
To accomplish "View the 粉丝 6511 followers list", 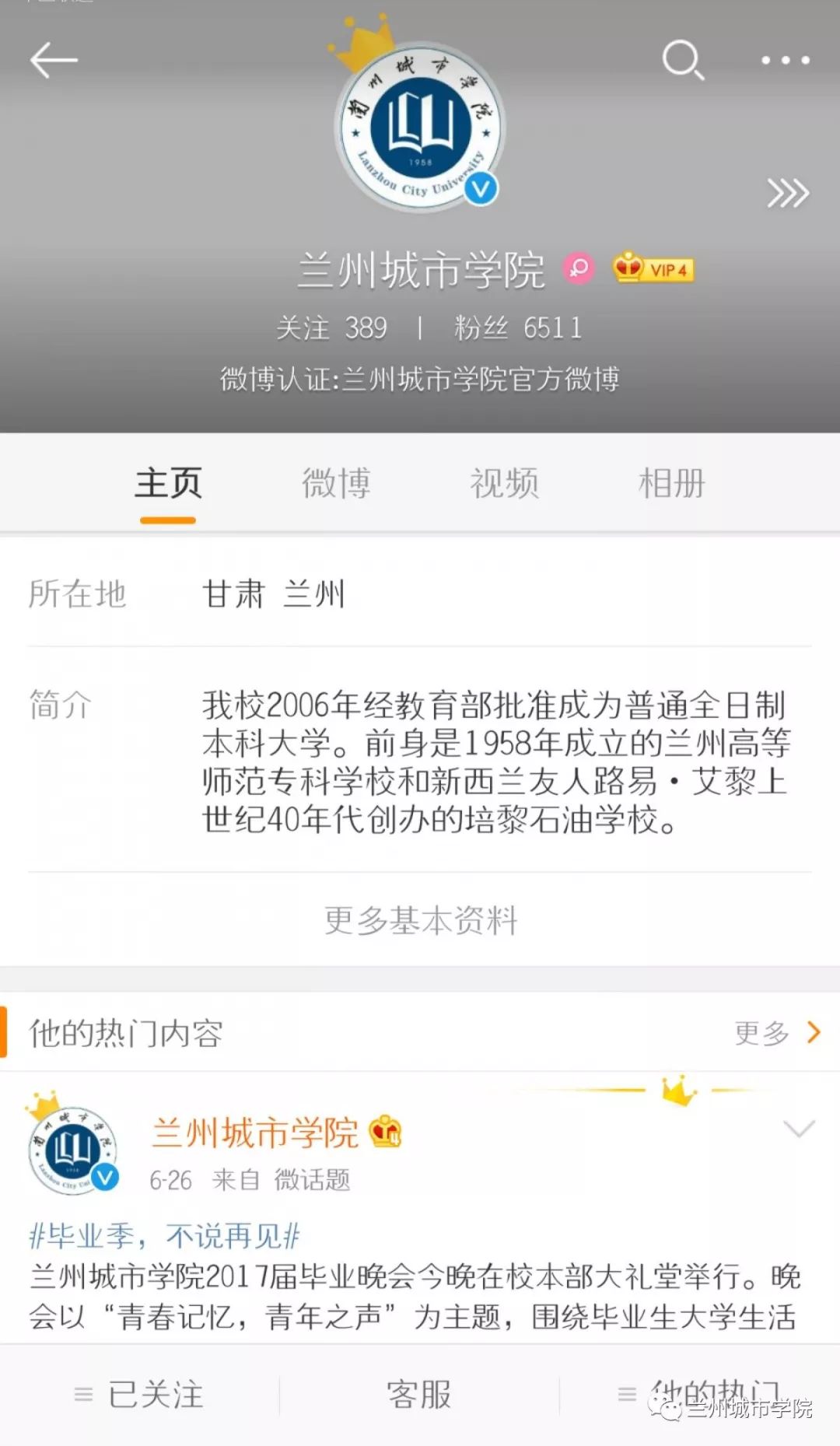I will [518, 327].
